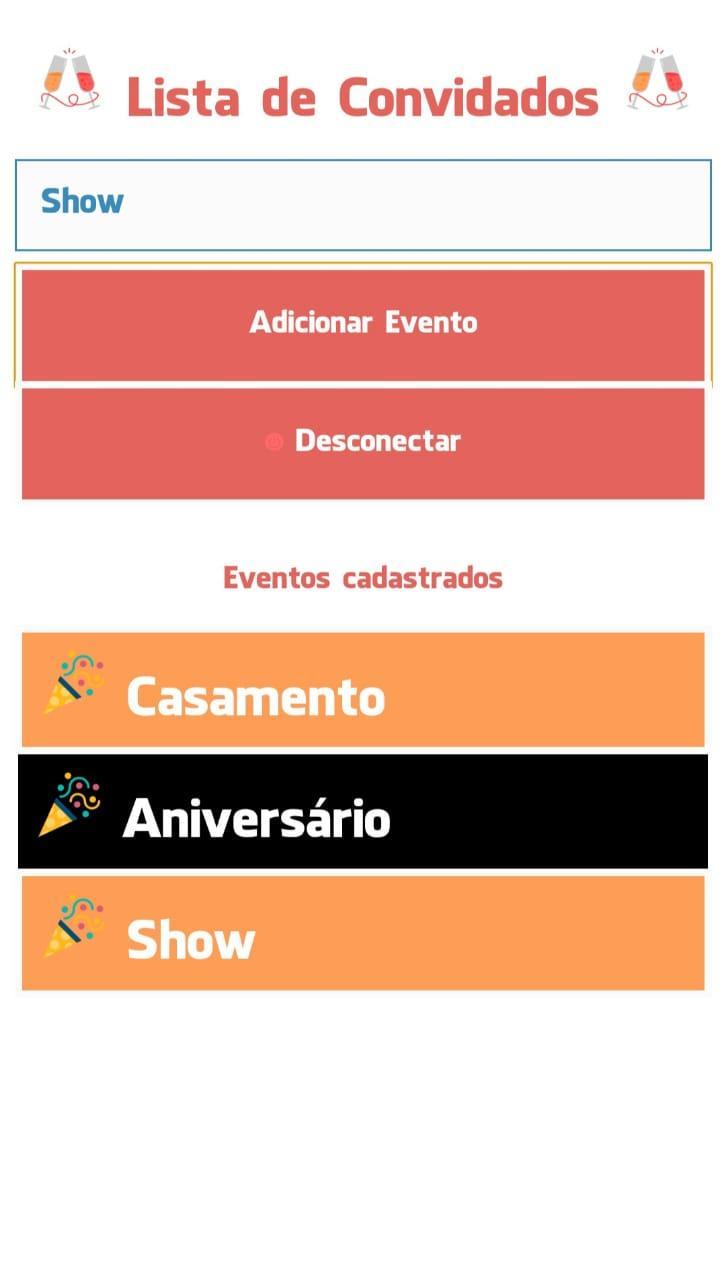Click the search field containing Show
Image resolution: width=726 pixels, height=1280 pixels.
(x=363, y=204)
